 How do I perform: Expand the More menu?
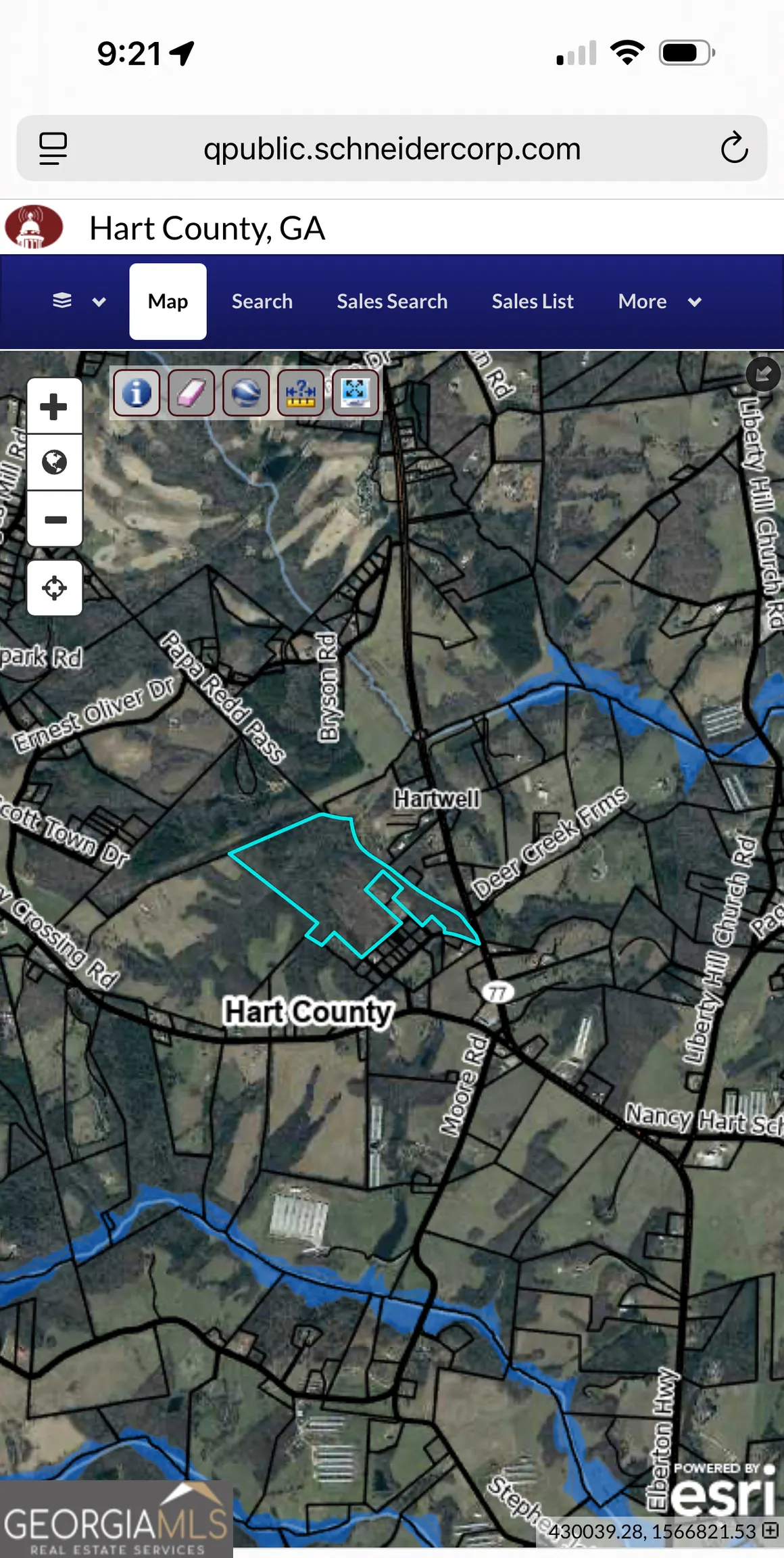click(659, 301)
